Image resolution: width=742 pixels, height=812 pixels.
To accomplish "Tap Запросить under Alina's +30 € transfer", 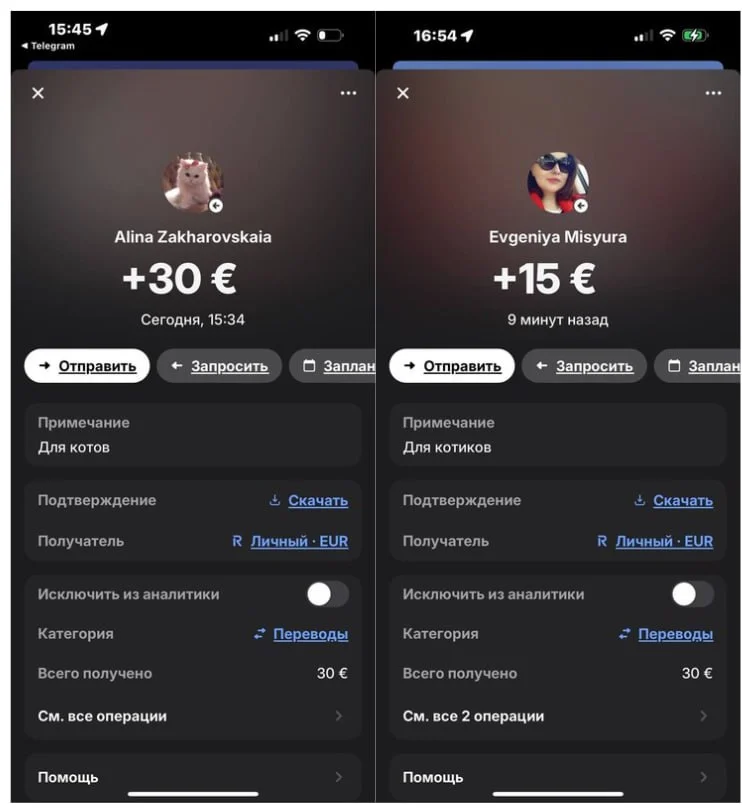I will 218,366.
